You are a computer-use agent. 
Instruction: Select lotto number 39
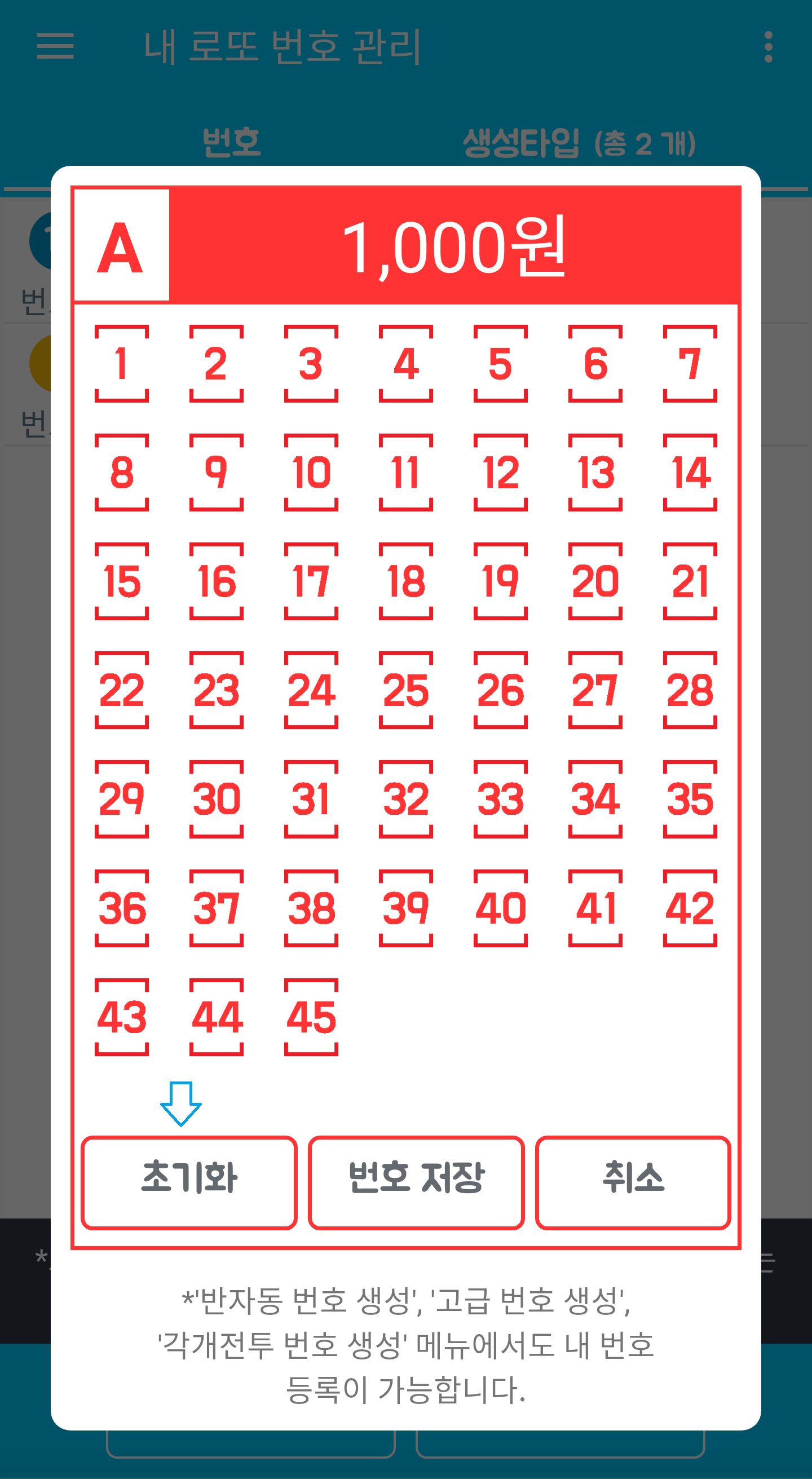pyautogui.click(x=406, y=908)
